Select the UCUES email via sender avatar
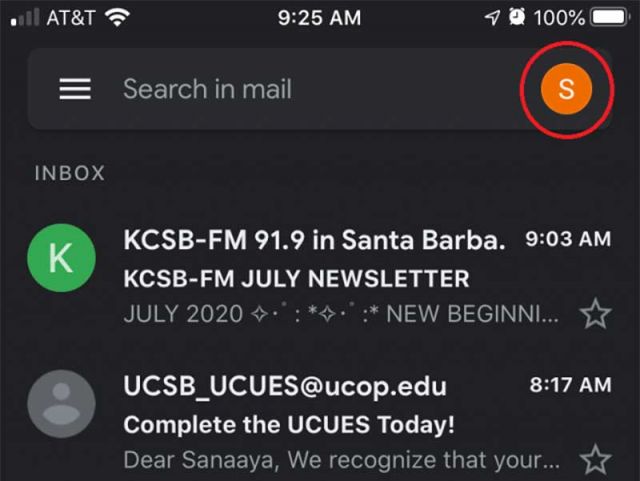This screenshot has height=481, width=640. point(61,404)
